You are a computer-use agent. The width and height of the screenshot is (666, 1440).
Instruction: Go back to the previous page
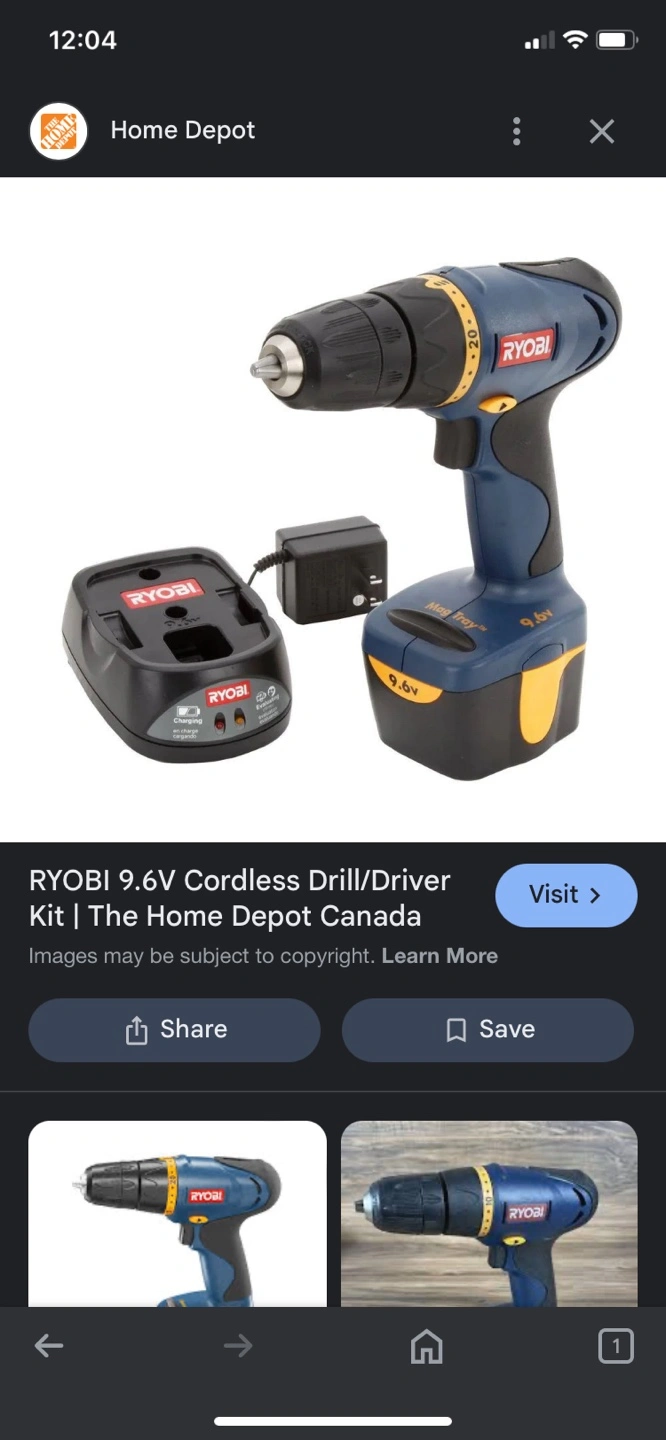click(x=49, y=1346)
